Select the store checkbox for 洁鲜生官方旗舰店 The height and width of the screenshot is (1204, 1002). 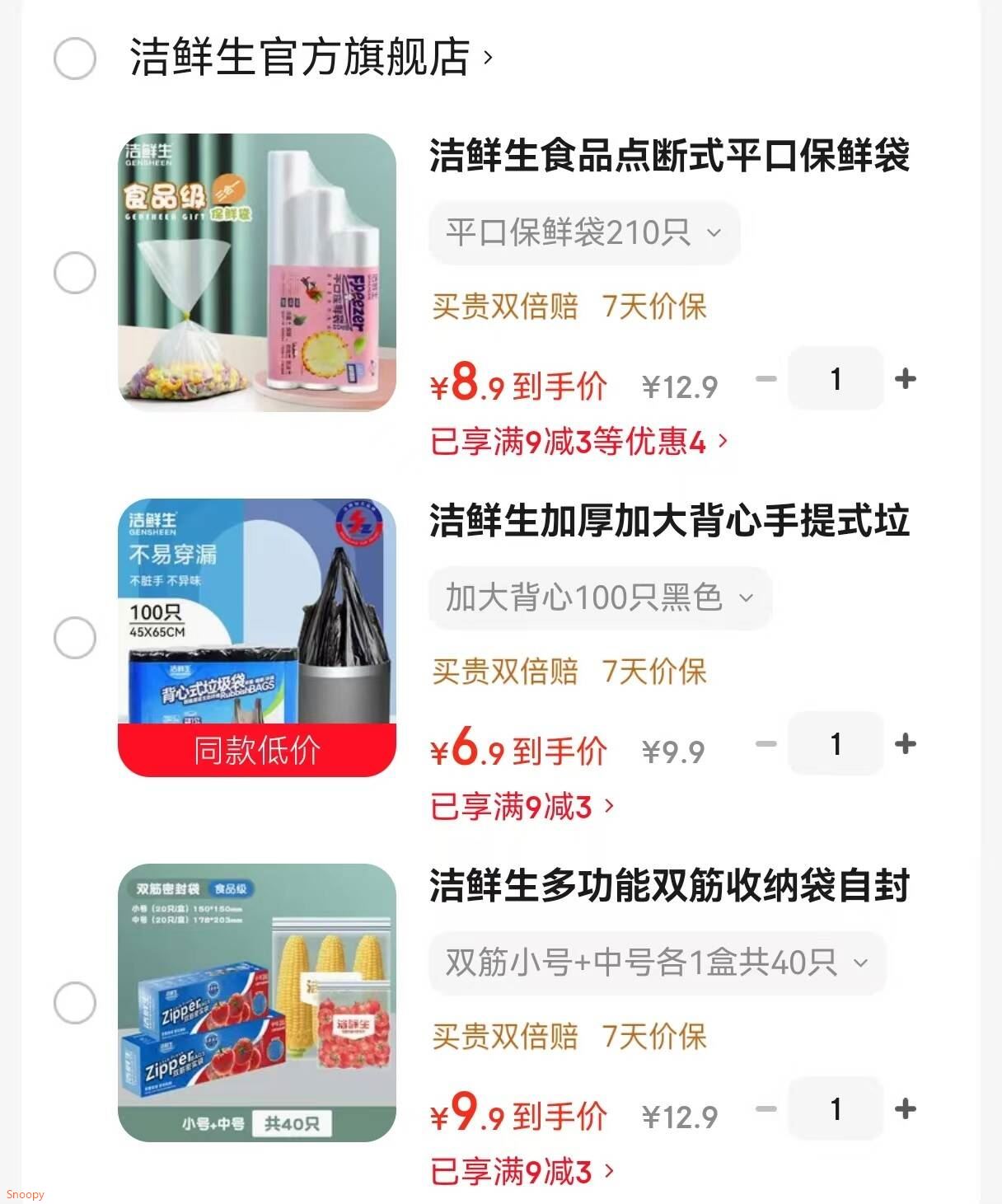[x=75, y=57]
